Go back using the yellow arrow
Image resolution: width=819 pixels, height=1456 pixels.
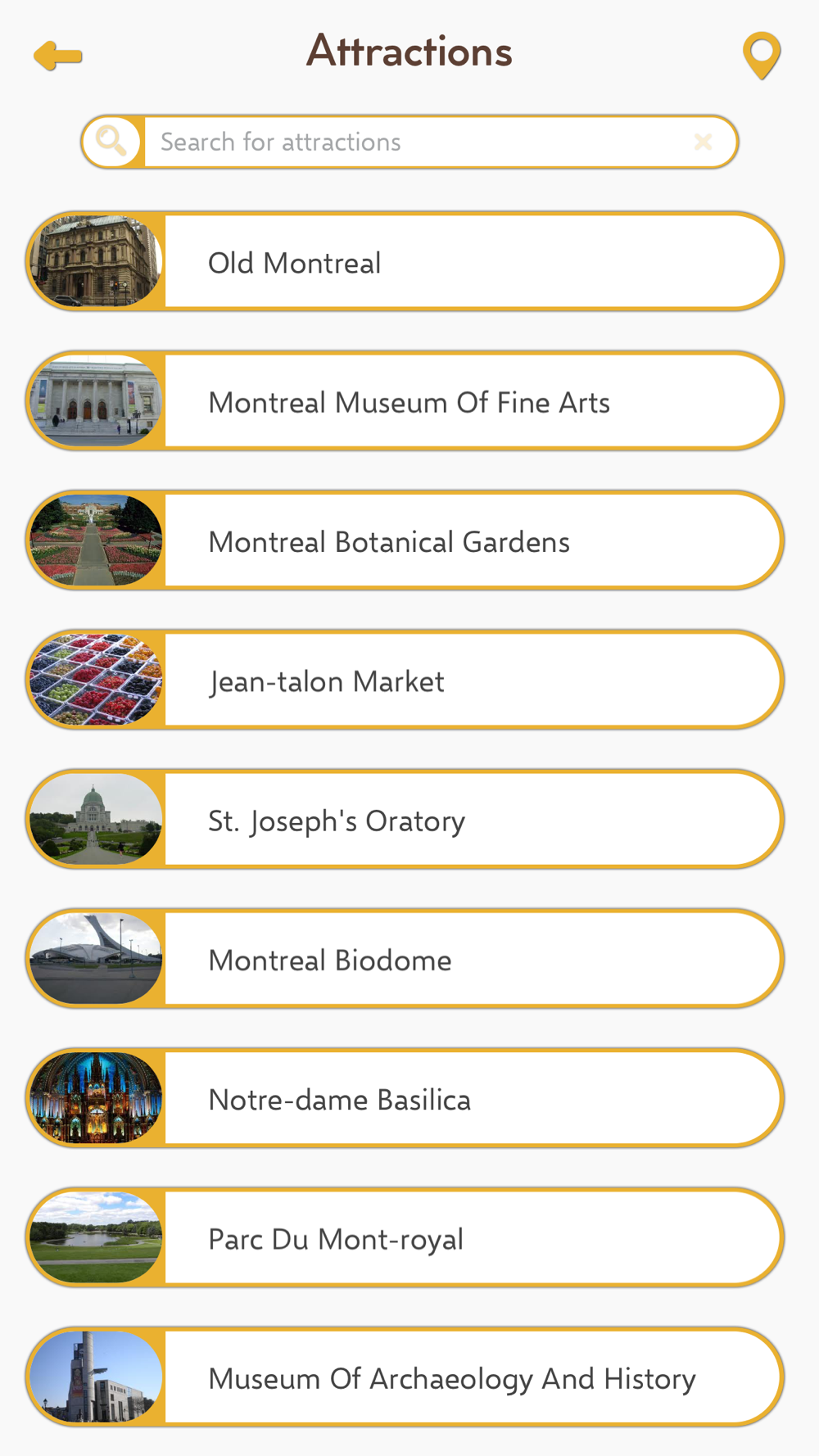pos(57,56)
